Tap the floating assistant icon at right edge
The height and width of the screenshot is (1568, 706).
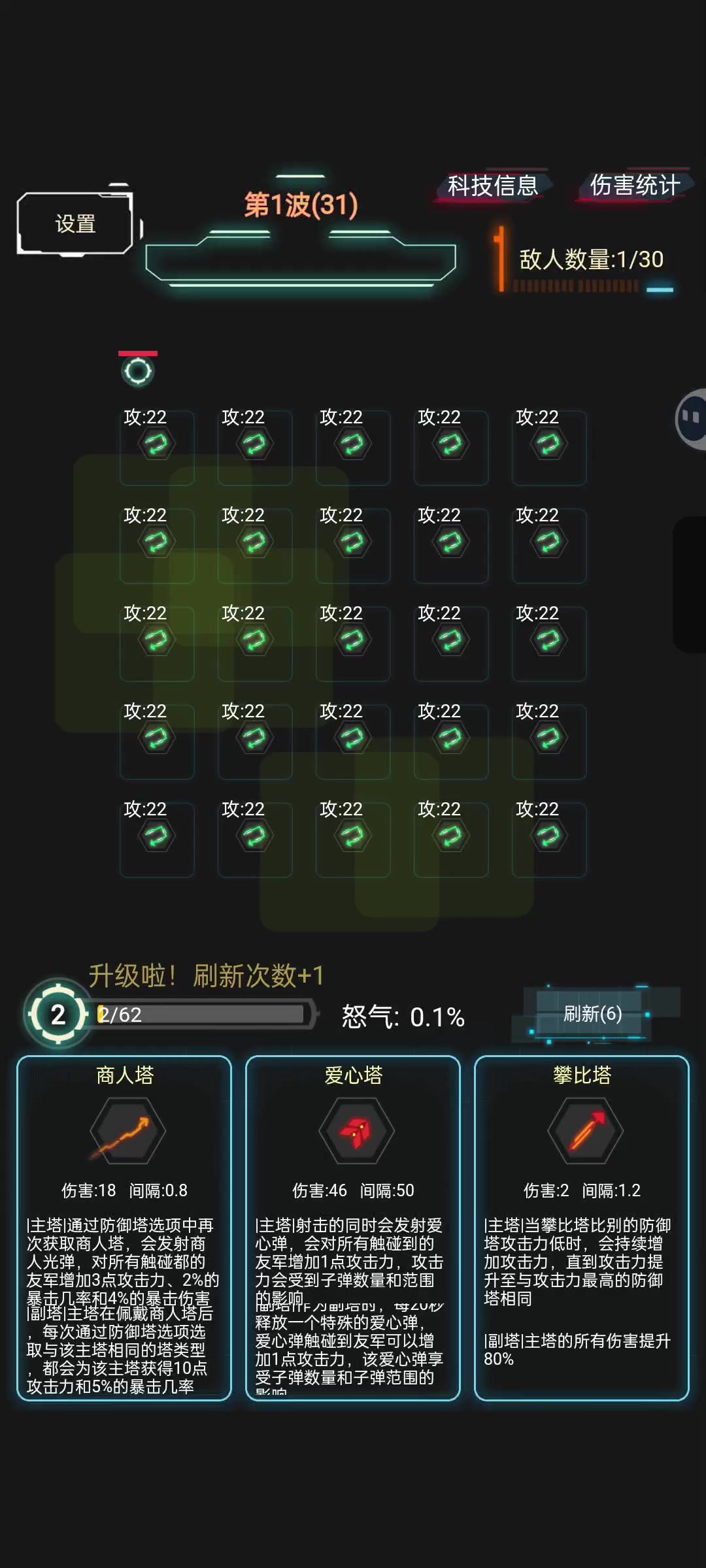tap(692, 418)
